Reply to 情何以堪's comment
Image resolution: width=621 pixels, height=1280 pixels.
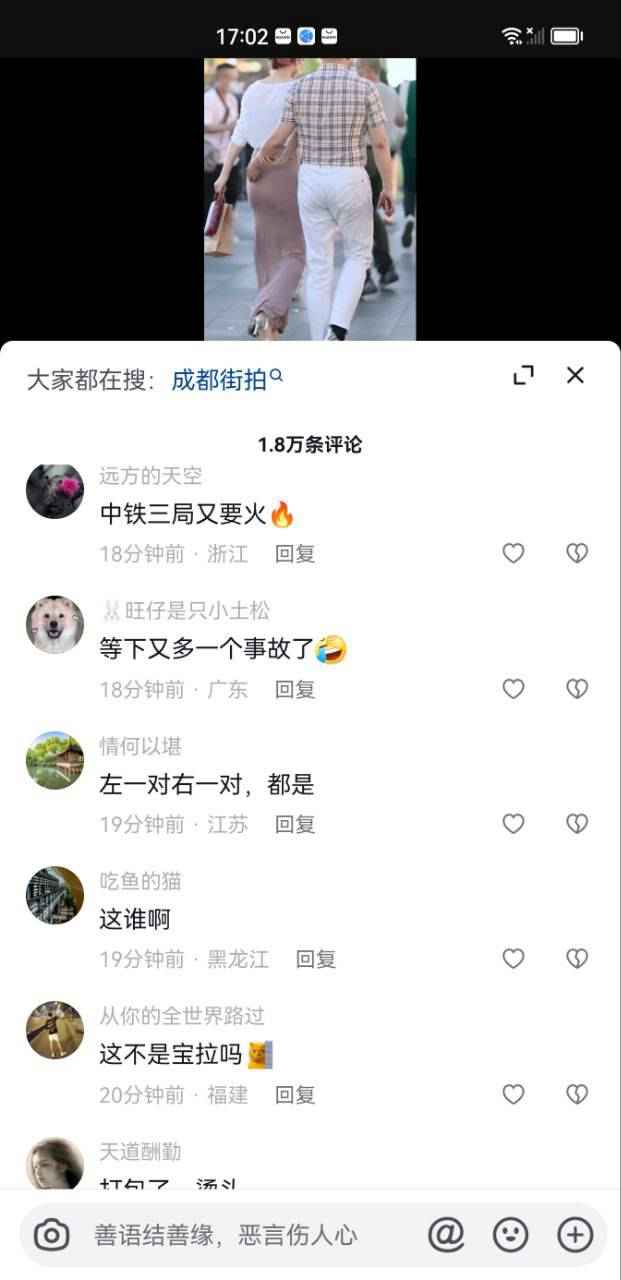click(295, 824)
